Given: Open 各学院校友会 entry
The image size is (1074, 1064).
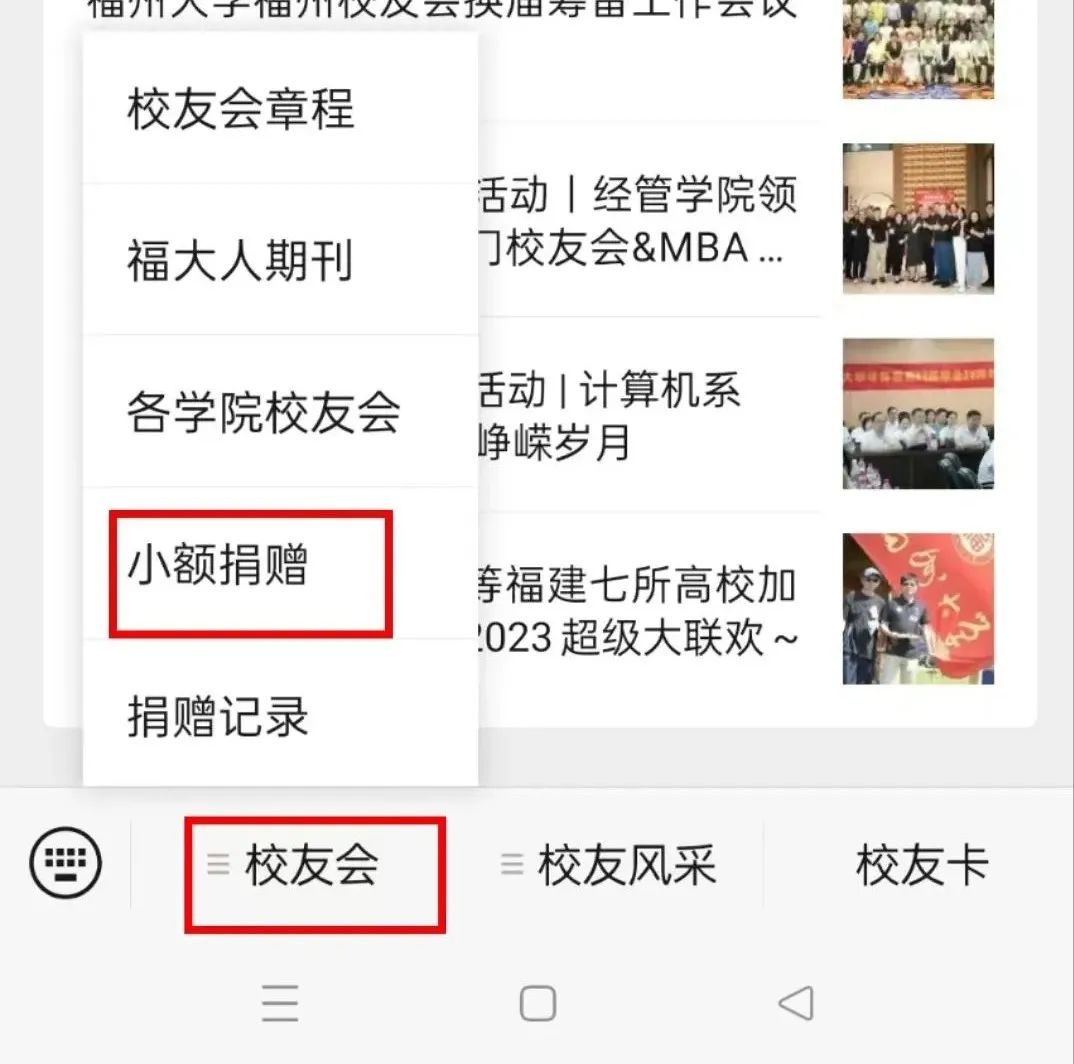Looking at the screenshot, I should tap(264, 412).
